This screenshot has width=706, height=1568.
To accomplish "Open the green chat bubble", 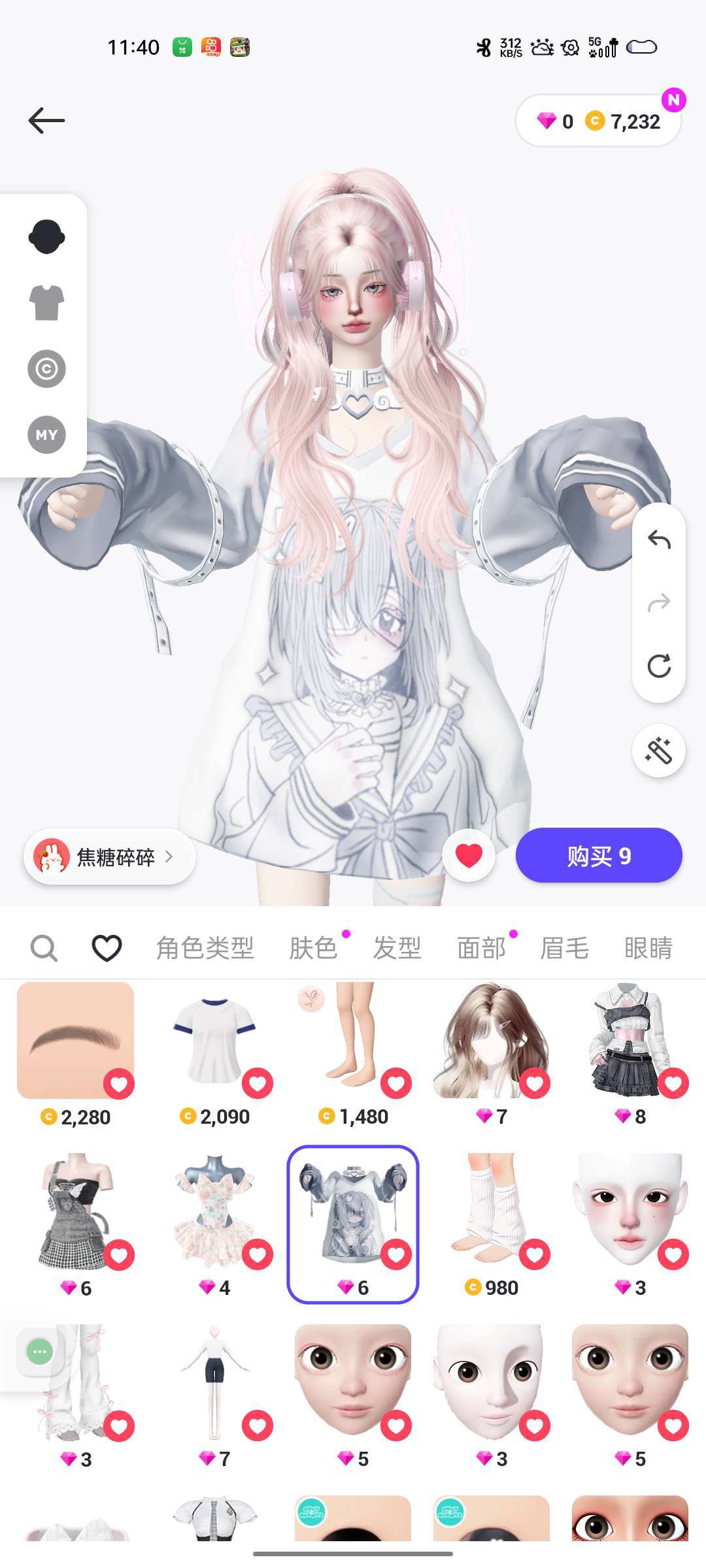I will [39, 1351].
